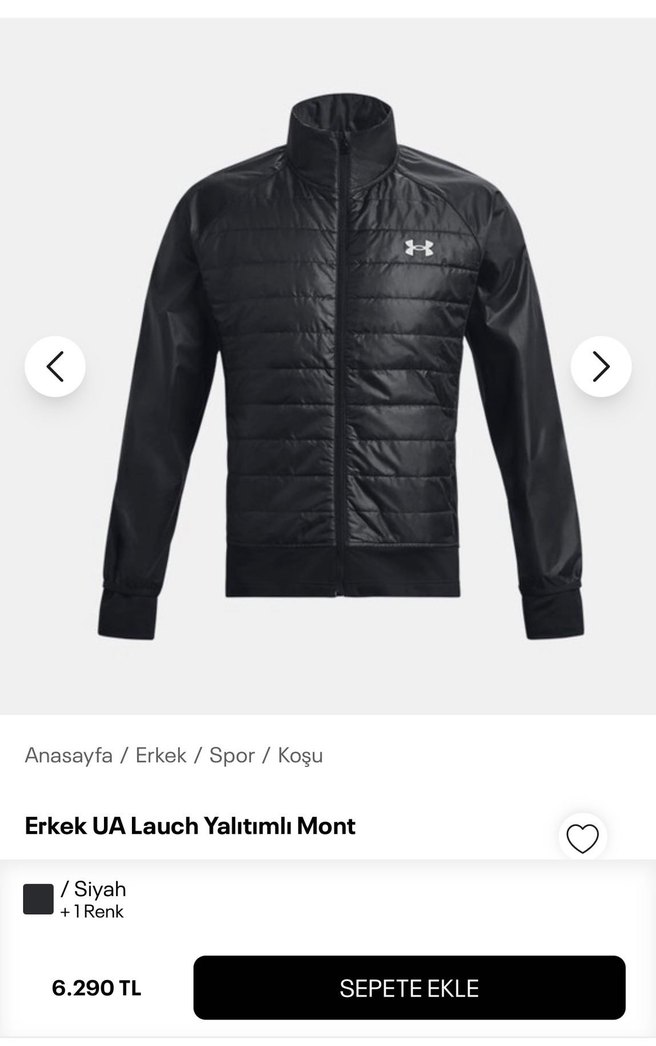Show the previous product image
The width and height of the screenshot is (656, 1046).
tap(55, 367)
